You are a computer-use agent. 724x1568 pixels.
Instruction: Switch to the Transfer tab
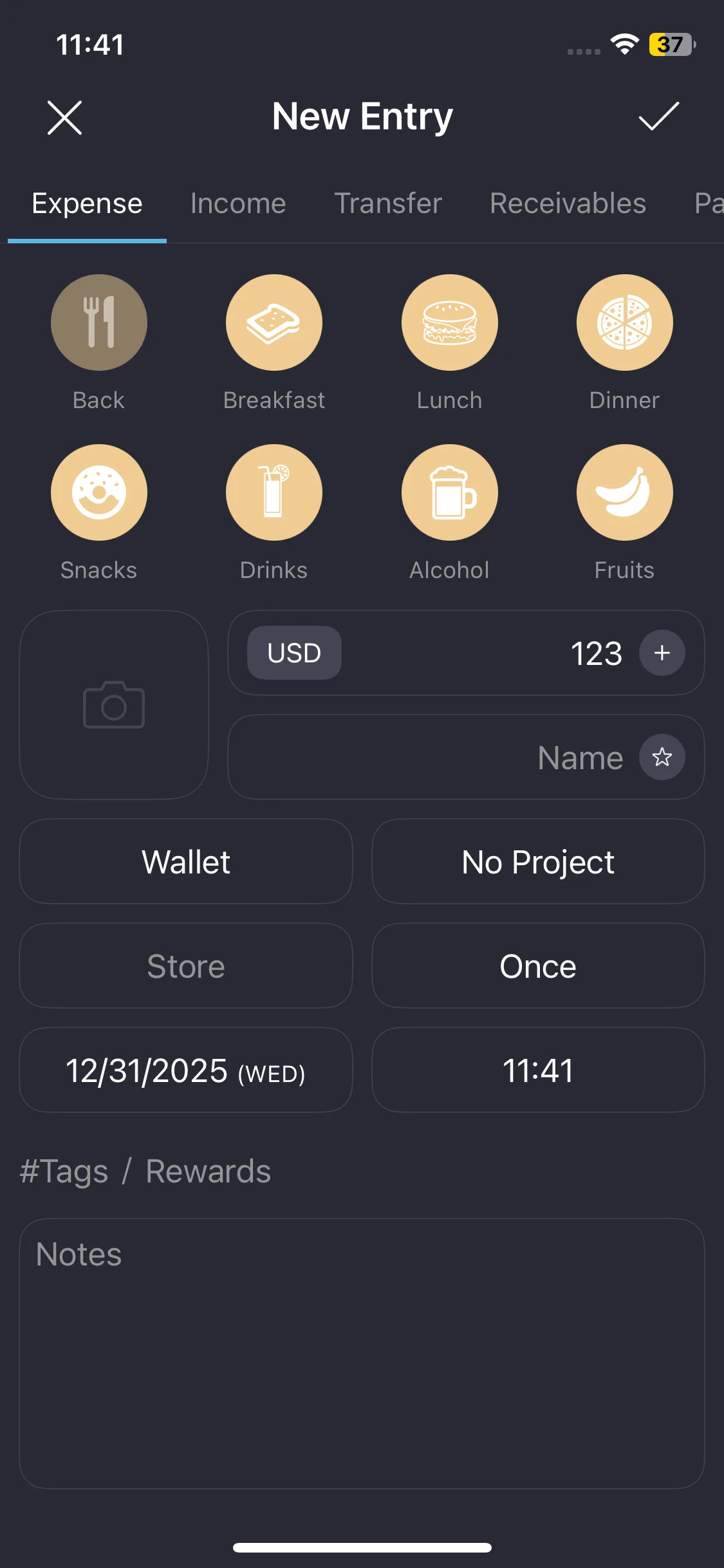(388, 203)
